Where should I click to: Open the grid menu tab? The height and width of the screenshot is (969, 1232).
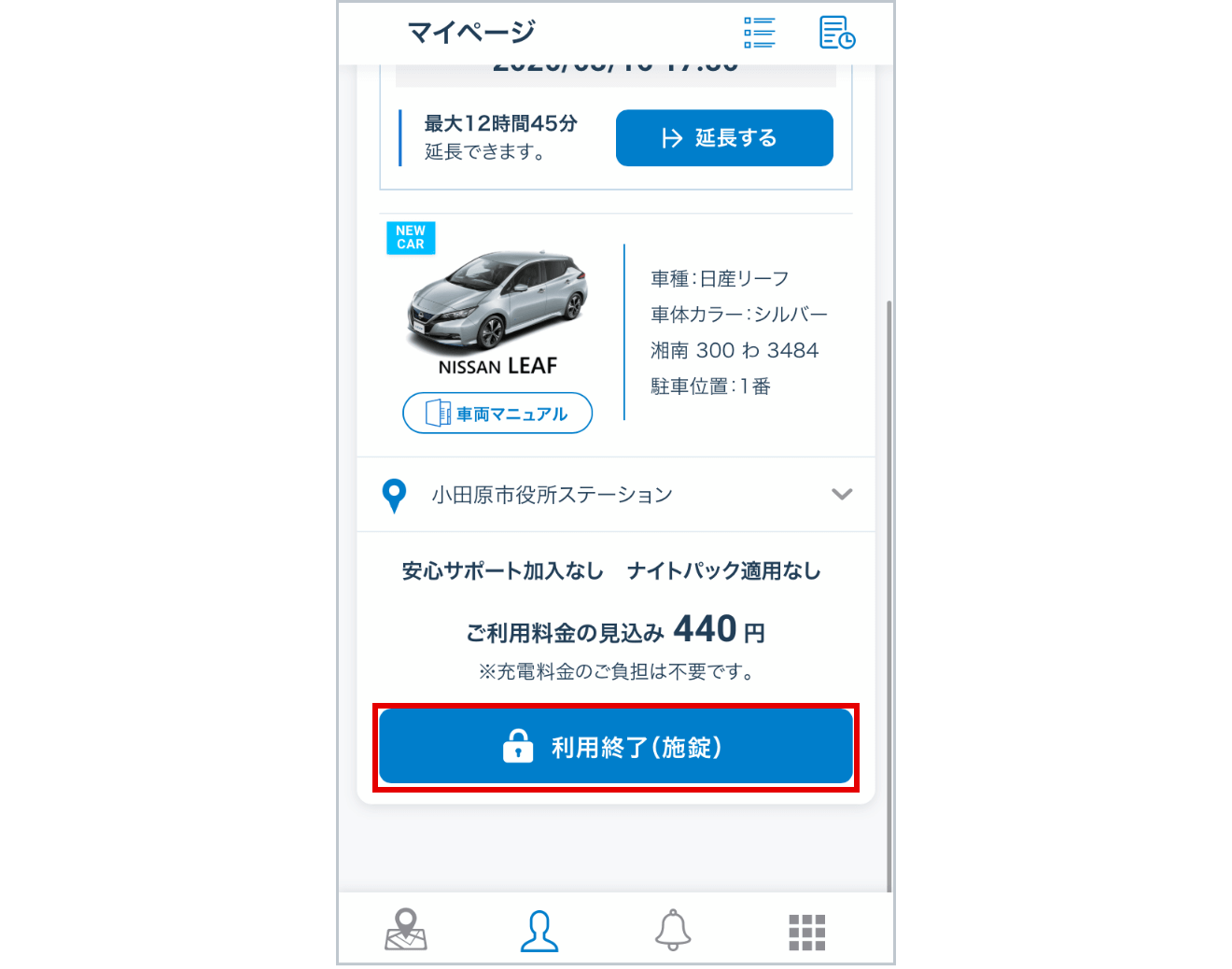click(x=806, y=931)
